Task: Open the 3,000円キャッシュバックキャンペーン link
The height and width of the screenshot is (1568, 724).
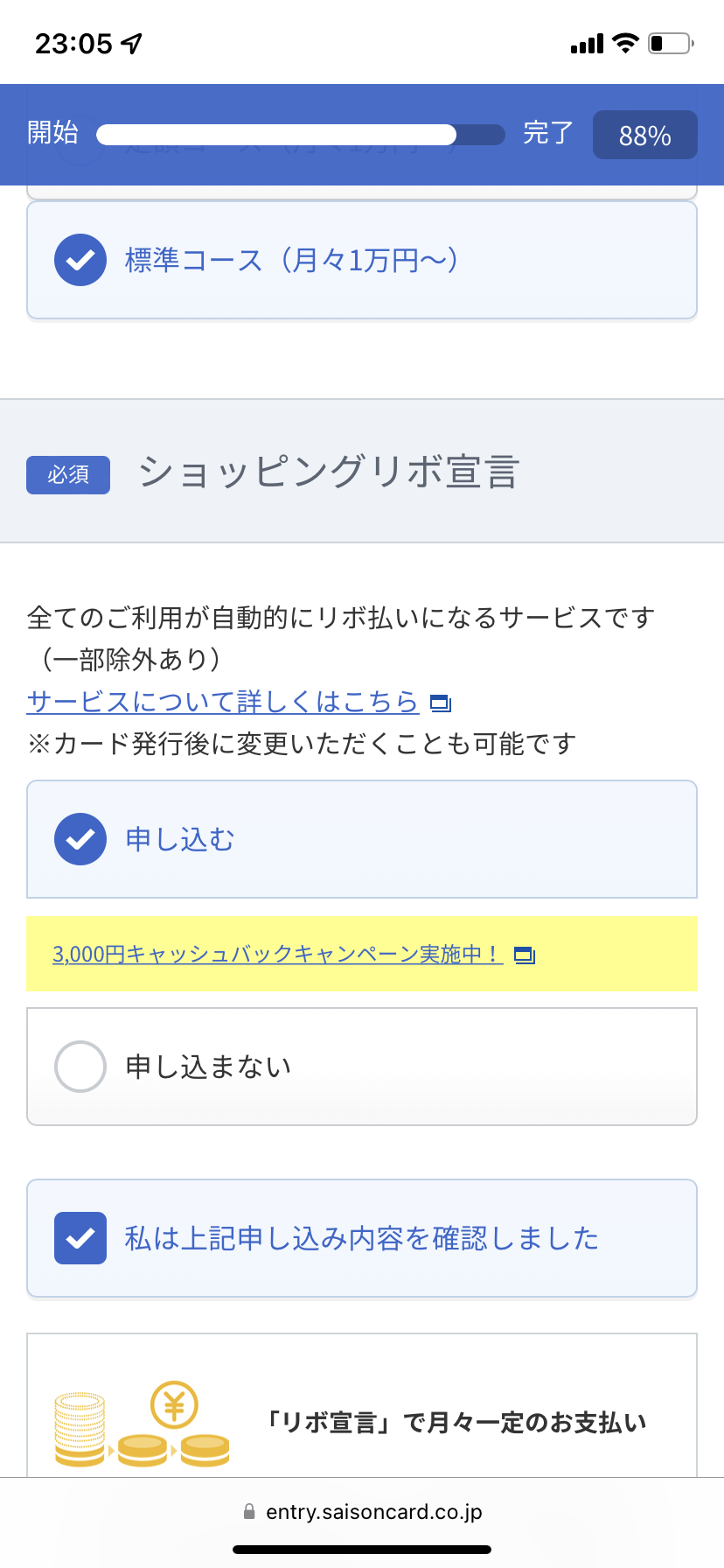Action: click(x=294, y=954)
